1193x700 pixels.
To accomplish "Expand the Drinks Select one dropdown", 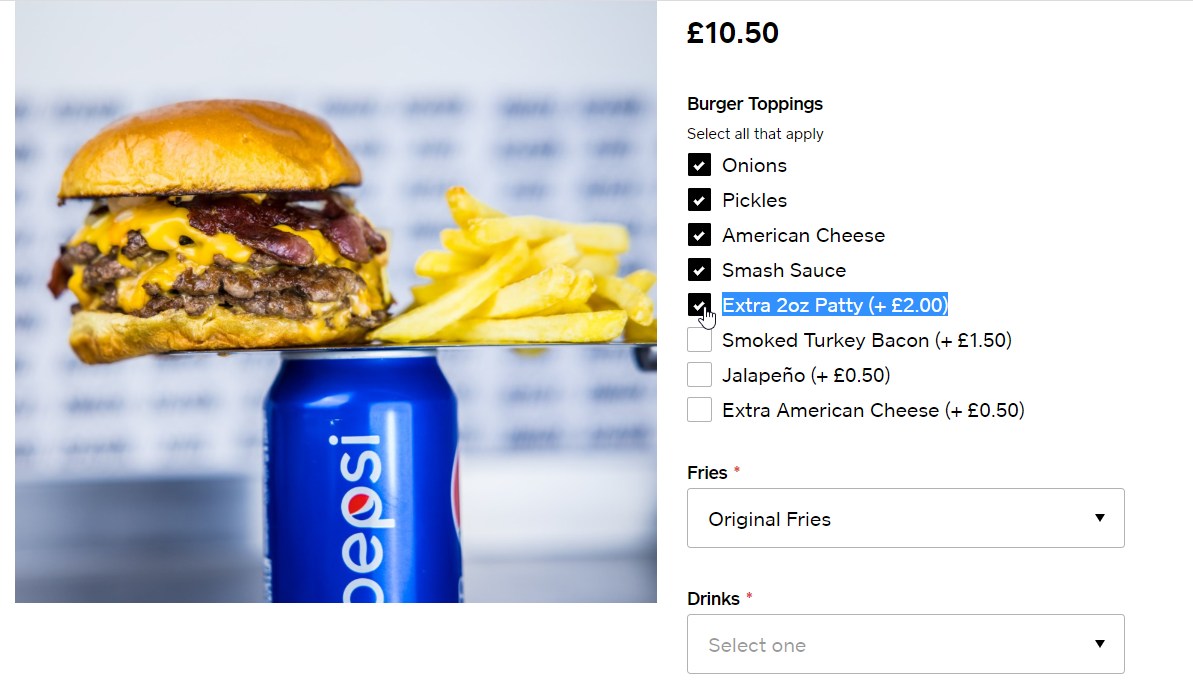I will click(905, 644).
